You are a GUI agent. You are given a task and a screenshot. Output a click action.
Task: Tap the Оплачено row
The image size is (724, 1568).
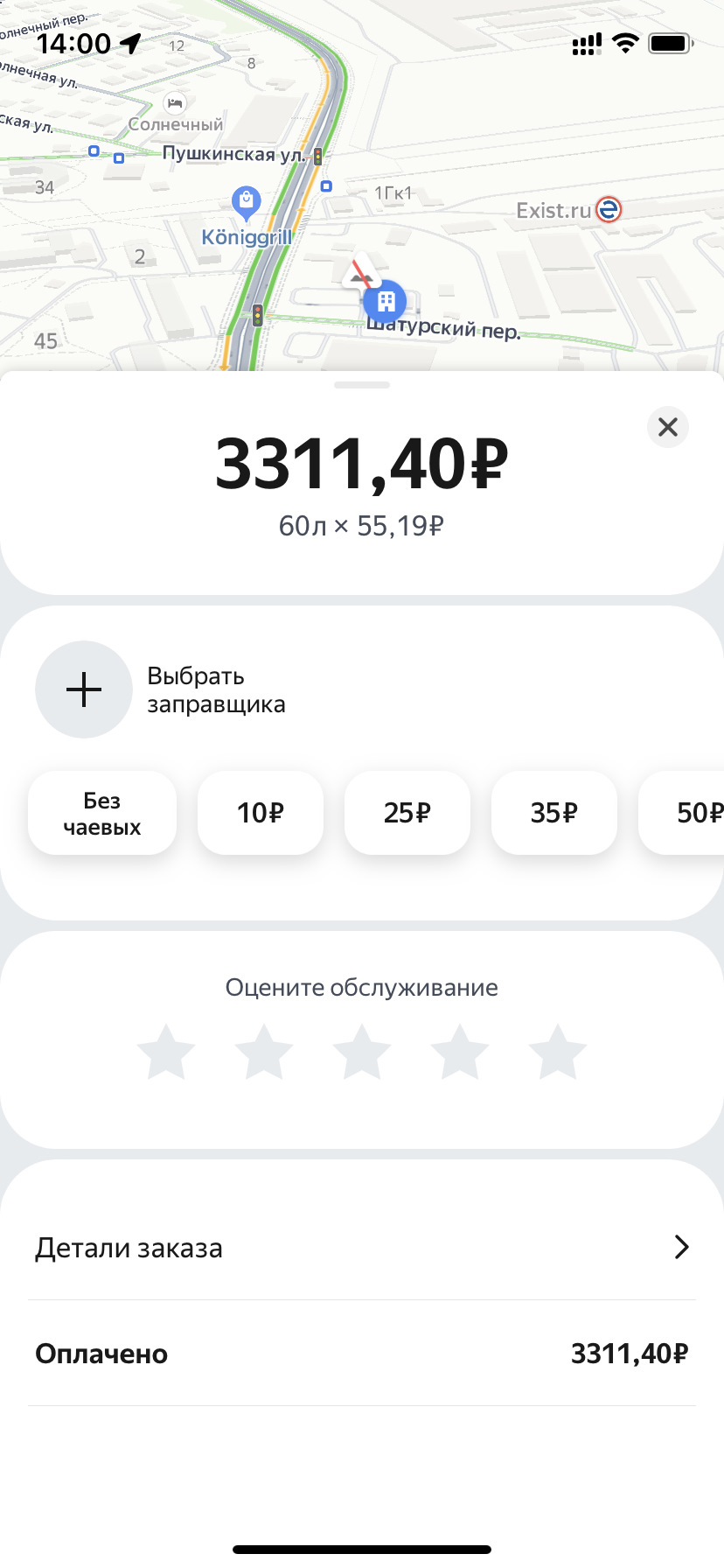coord(362,1353)
